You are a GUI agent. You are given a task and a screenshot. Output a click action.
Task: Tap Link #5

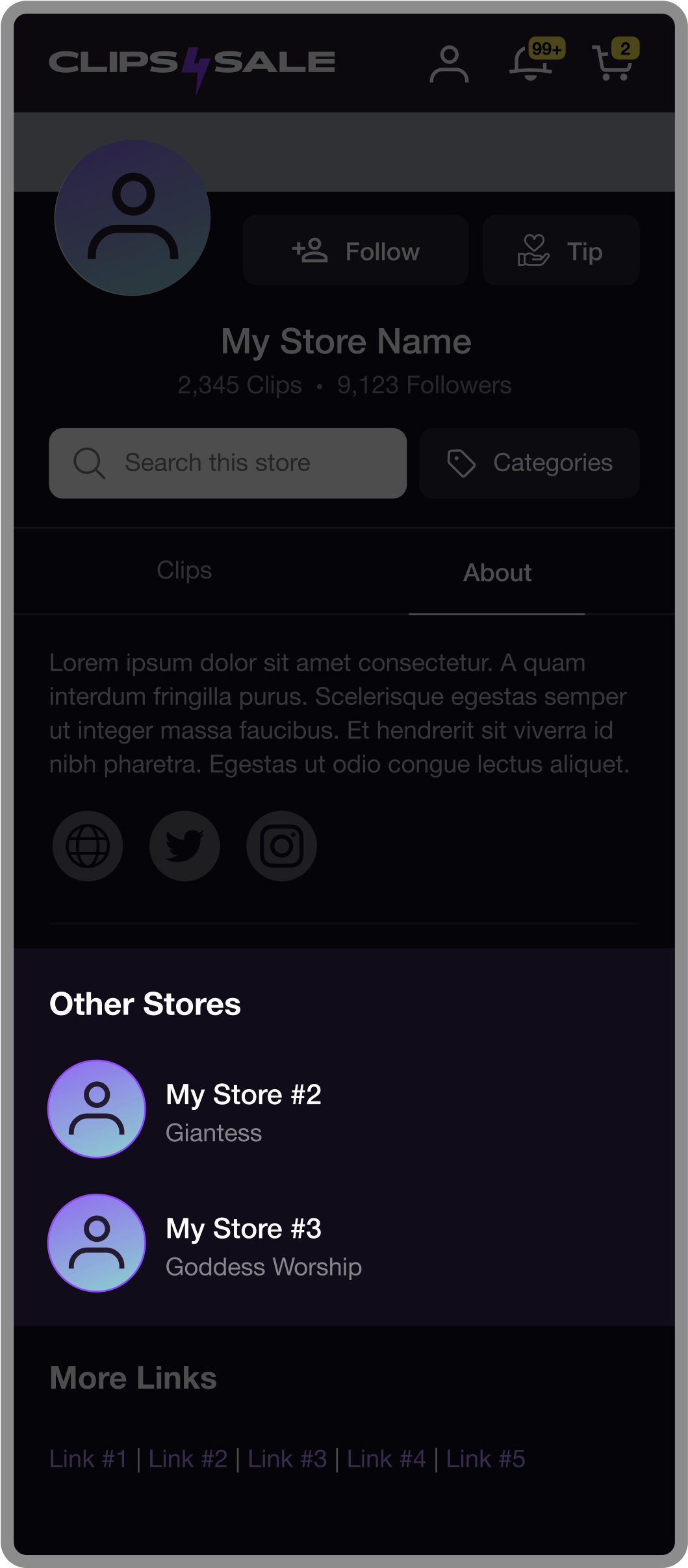click(485, 1459)
